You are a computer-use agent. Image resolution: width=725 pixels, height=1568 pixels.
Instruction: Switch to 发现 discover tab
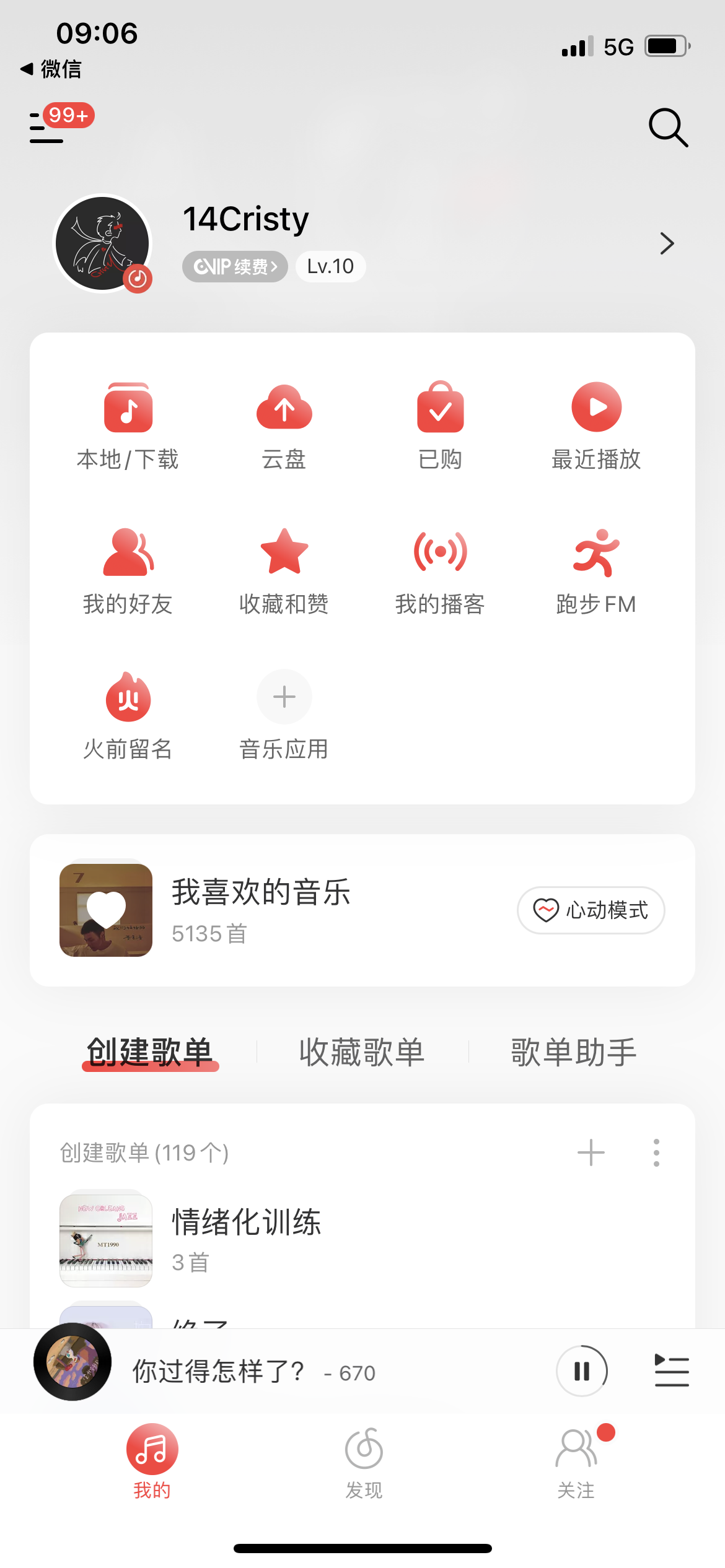[x=364, y=1463]
